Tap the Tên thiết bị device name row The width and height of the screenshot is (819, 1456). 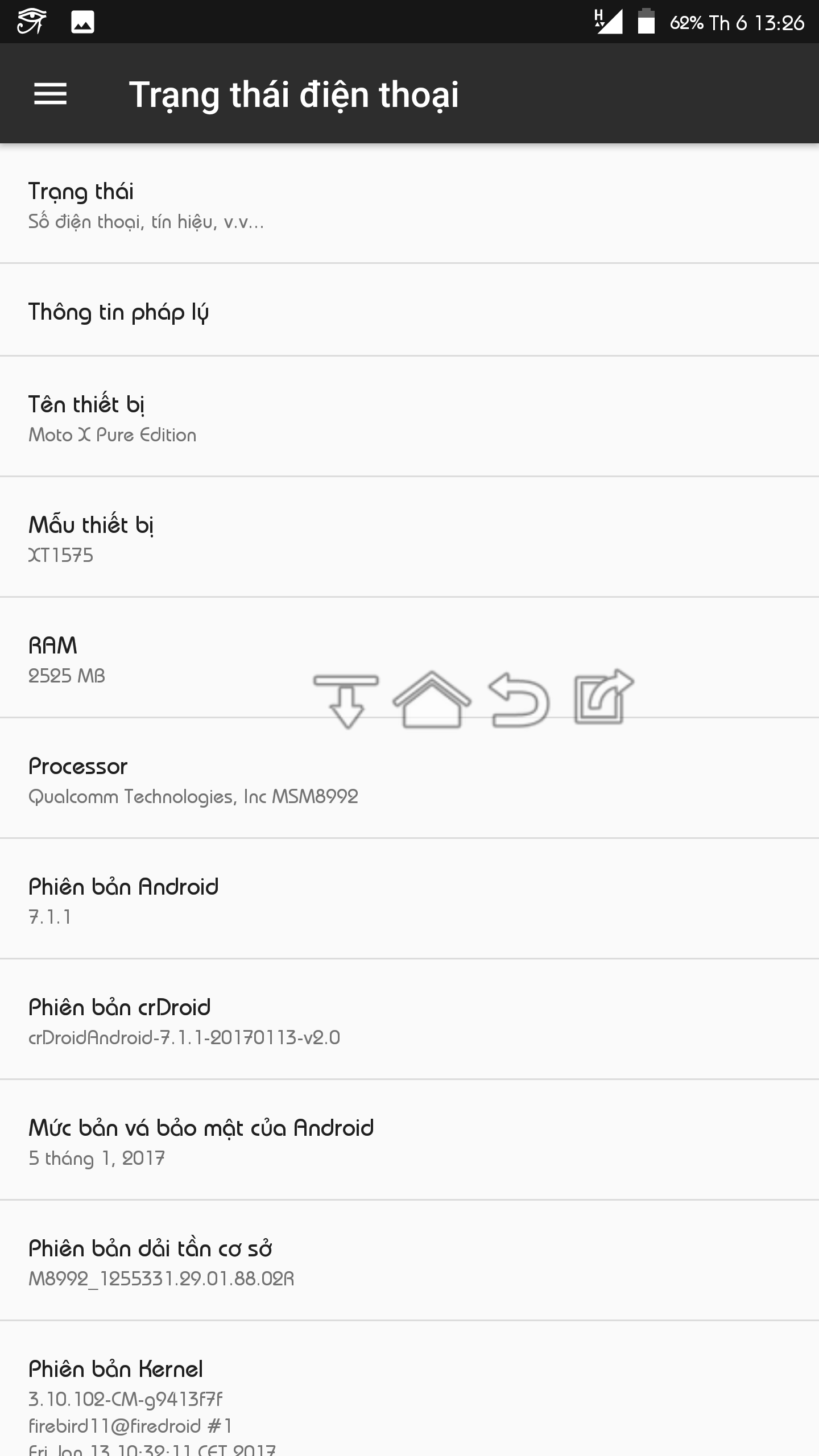(409, 417)
